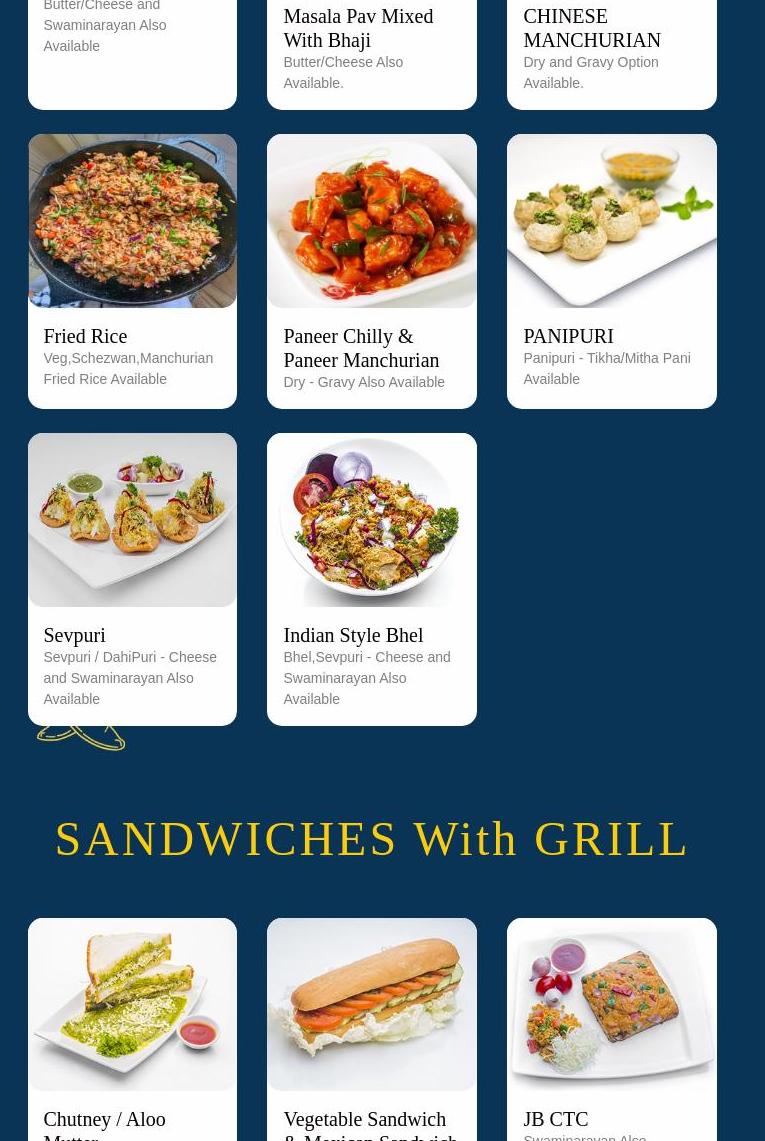Tap the Indian Style Bhel card

371,578
